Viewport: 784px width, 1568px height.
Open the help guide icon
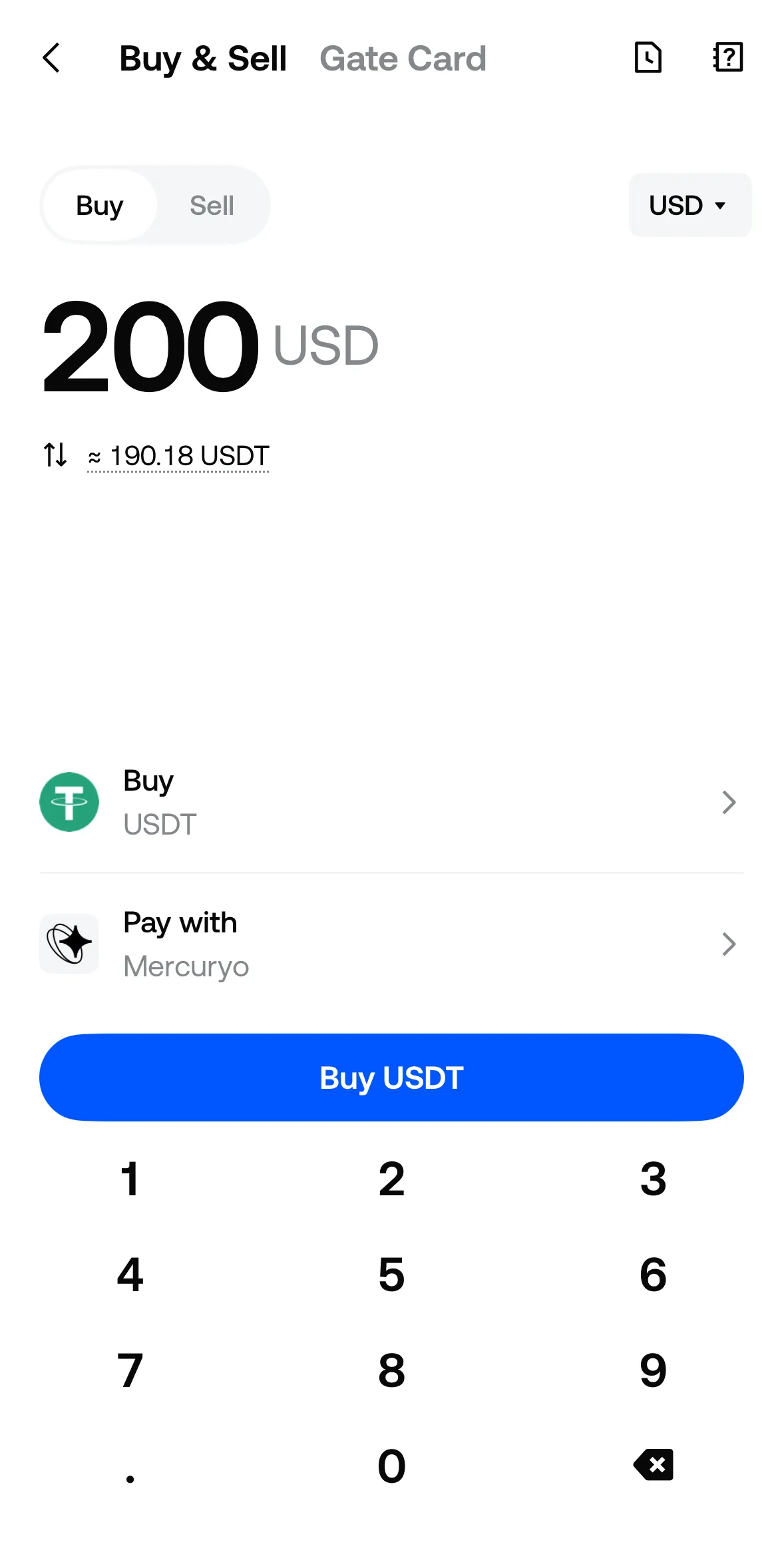(x=727, y=57)
